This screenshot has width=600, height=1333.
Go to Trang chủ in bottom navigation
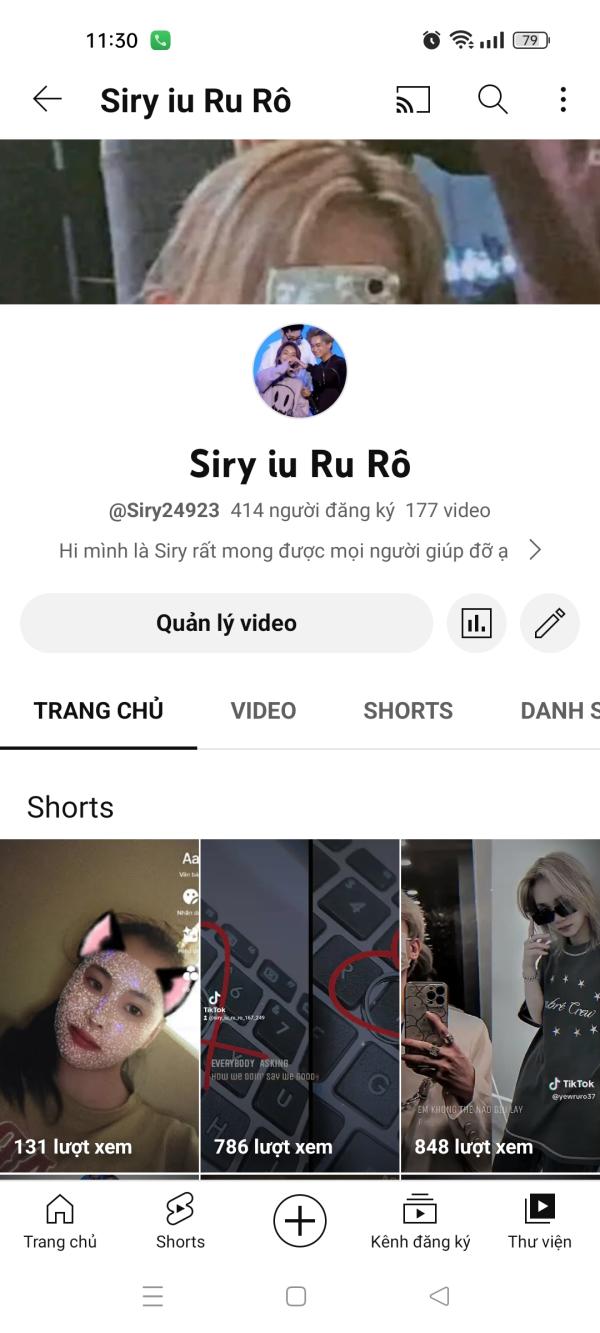[60, 1222]
